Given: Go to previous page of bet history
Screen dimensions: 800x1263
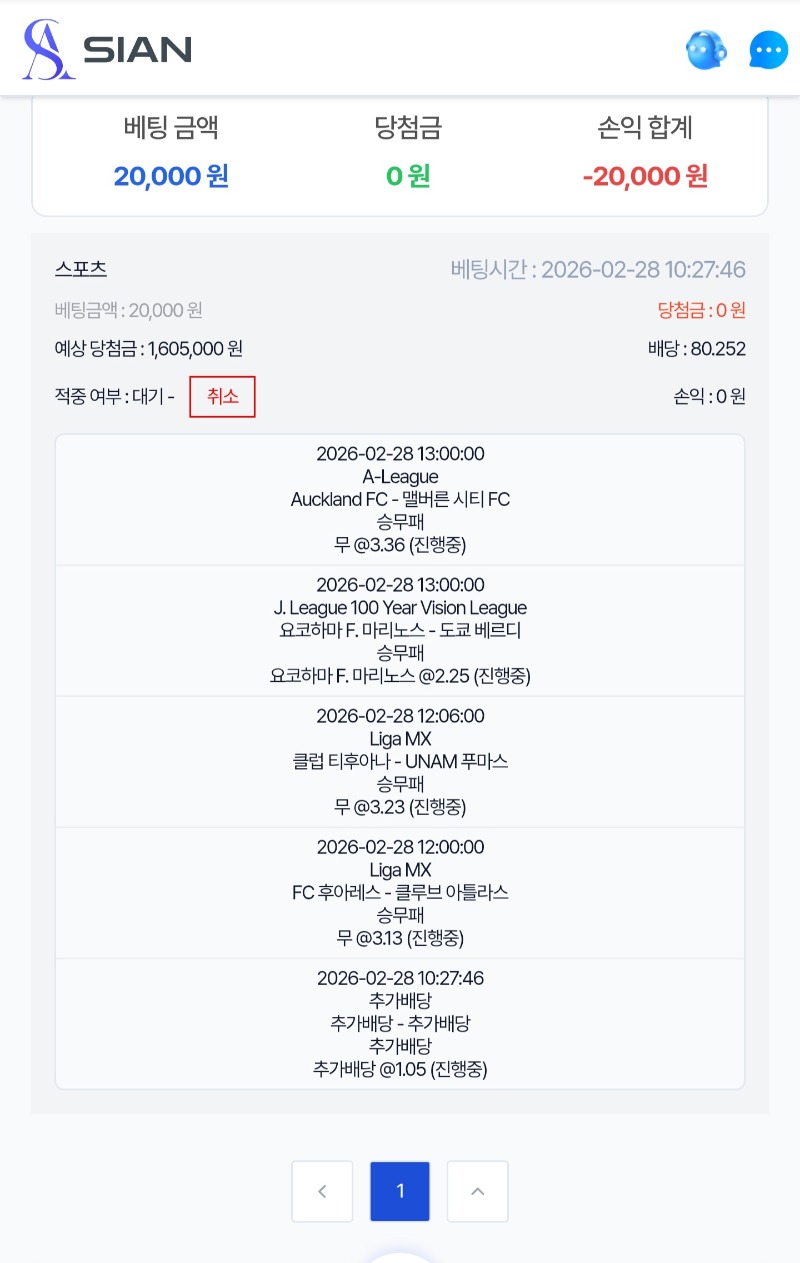Looking at the screenshot, I should coord(322,1191).
